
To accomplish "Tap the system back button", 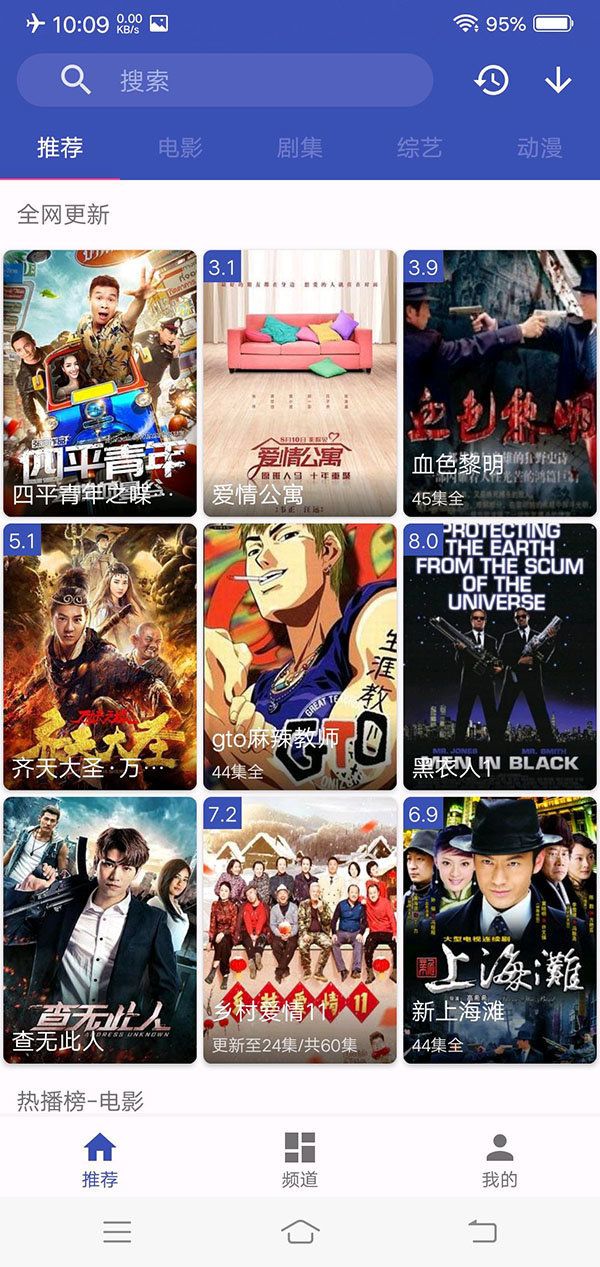I will (483, 1231).
